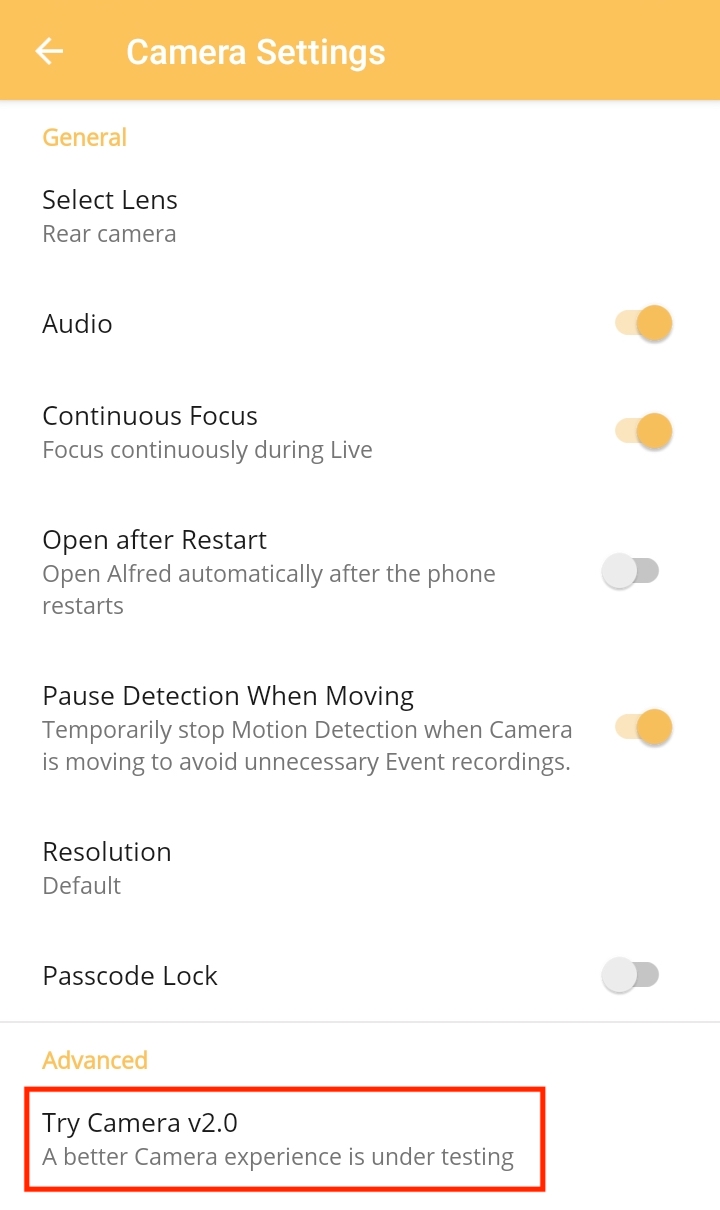This screenshot has width=720, height=1210.
Task: Select the Audio settings row
Action: [x=77, y=323]
